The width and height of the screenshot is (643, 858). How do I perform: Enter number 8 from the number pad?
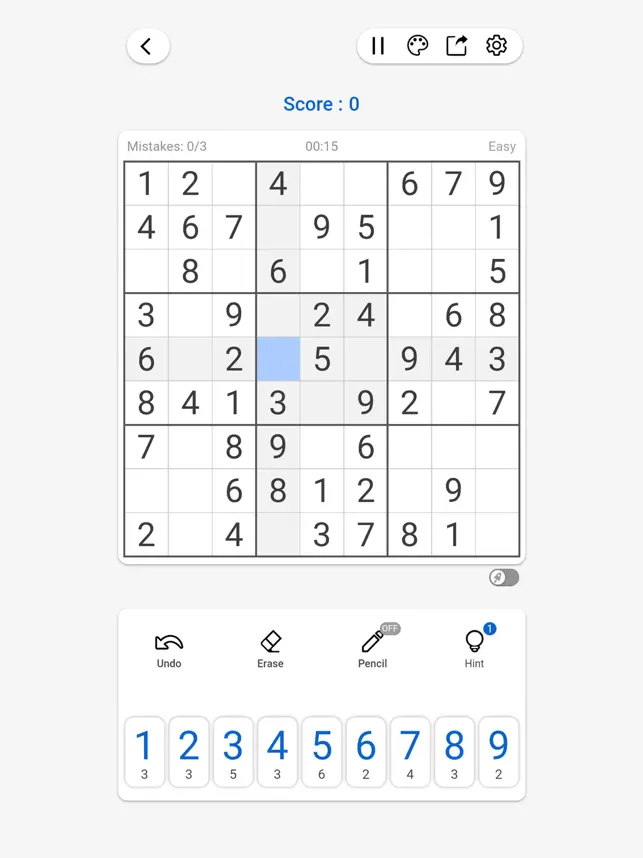pos(454,751)
